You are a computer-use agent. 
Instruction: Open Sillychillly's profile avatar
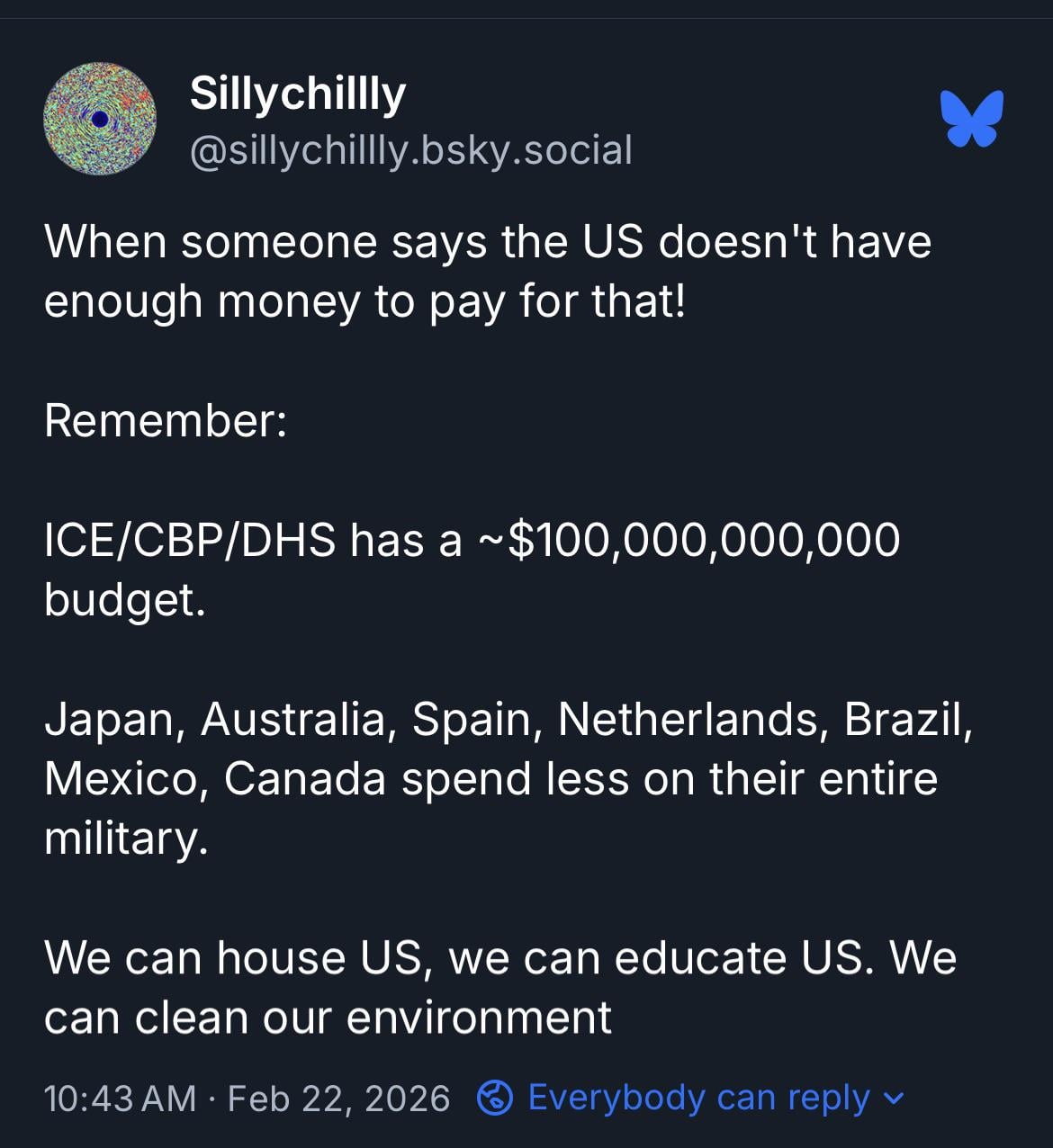click(x=99, y=119)
